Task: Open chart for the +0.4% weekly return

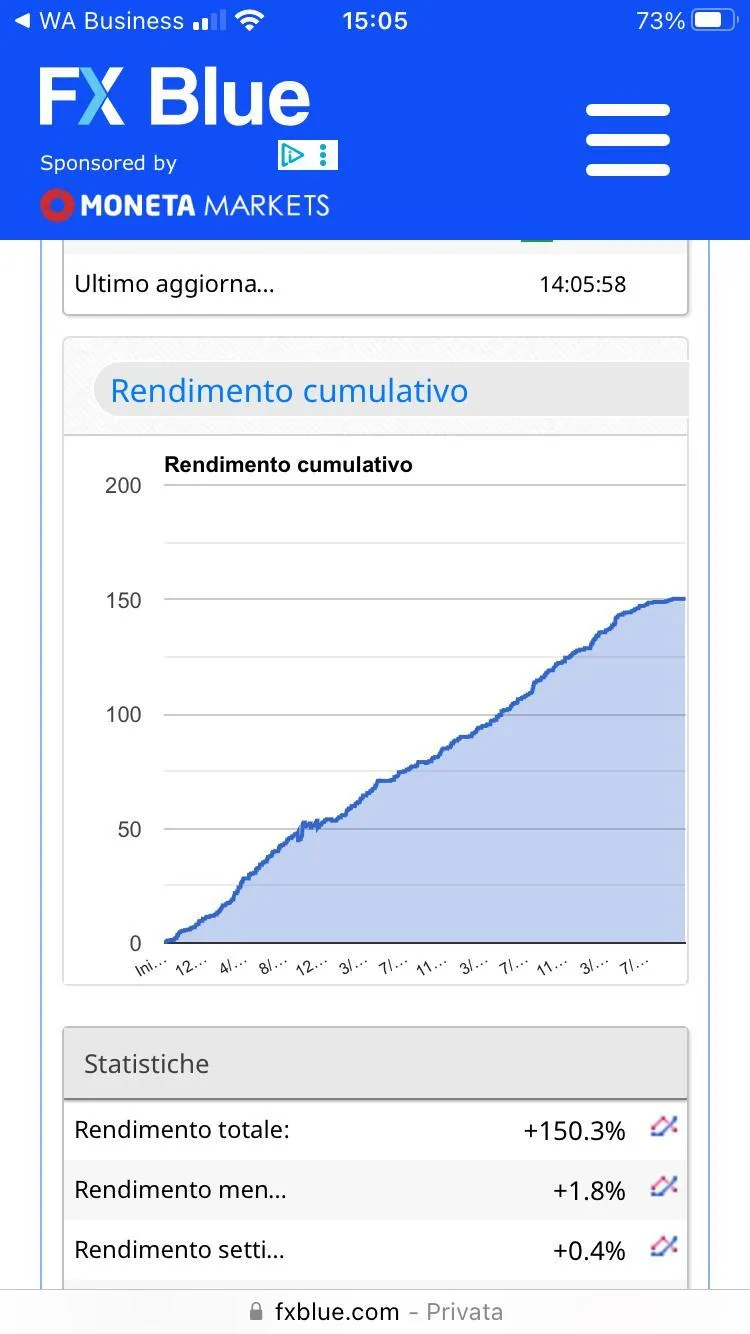Action: point(663,1247)
